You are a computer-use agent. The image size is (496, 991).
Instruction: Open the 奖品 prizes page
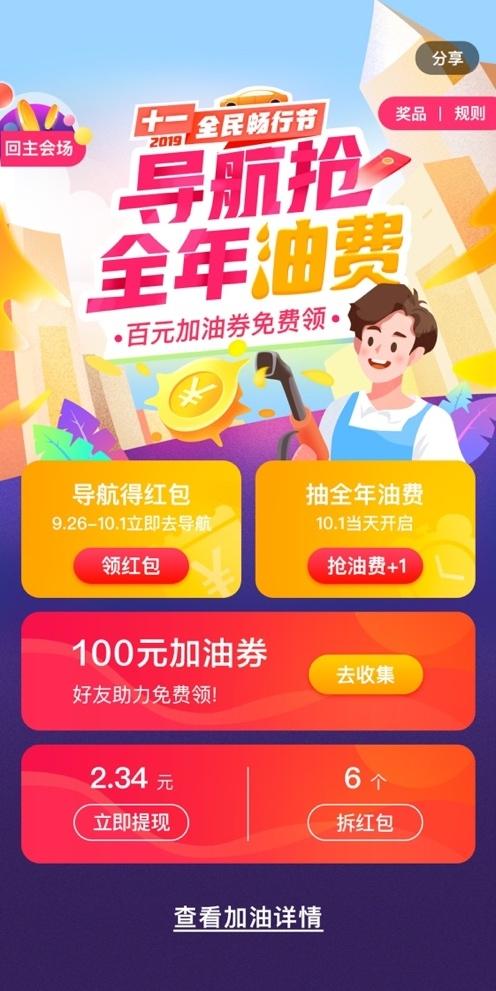coord(411,114)
